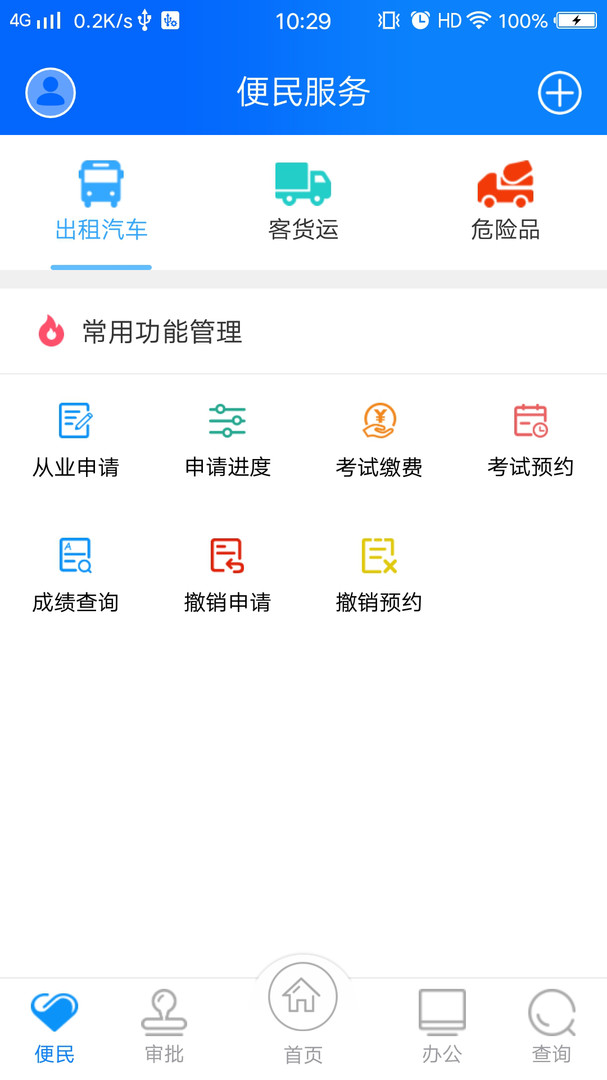Viewport: 607px width, 1080px height.
Task: Open 从业申请 function
Action: pyautogui.click(x=76, y=440)
